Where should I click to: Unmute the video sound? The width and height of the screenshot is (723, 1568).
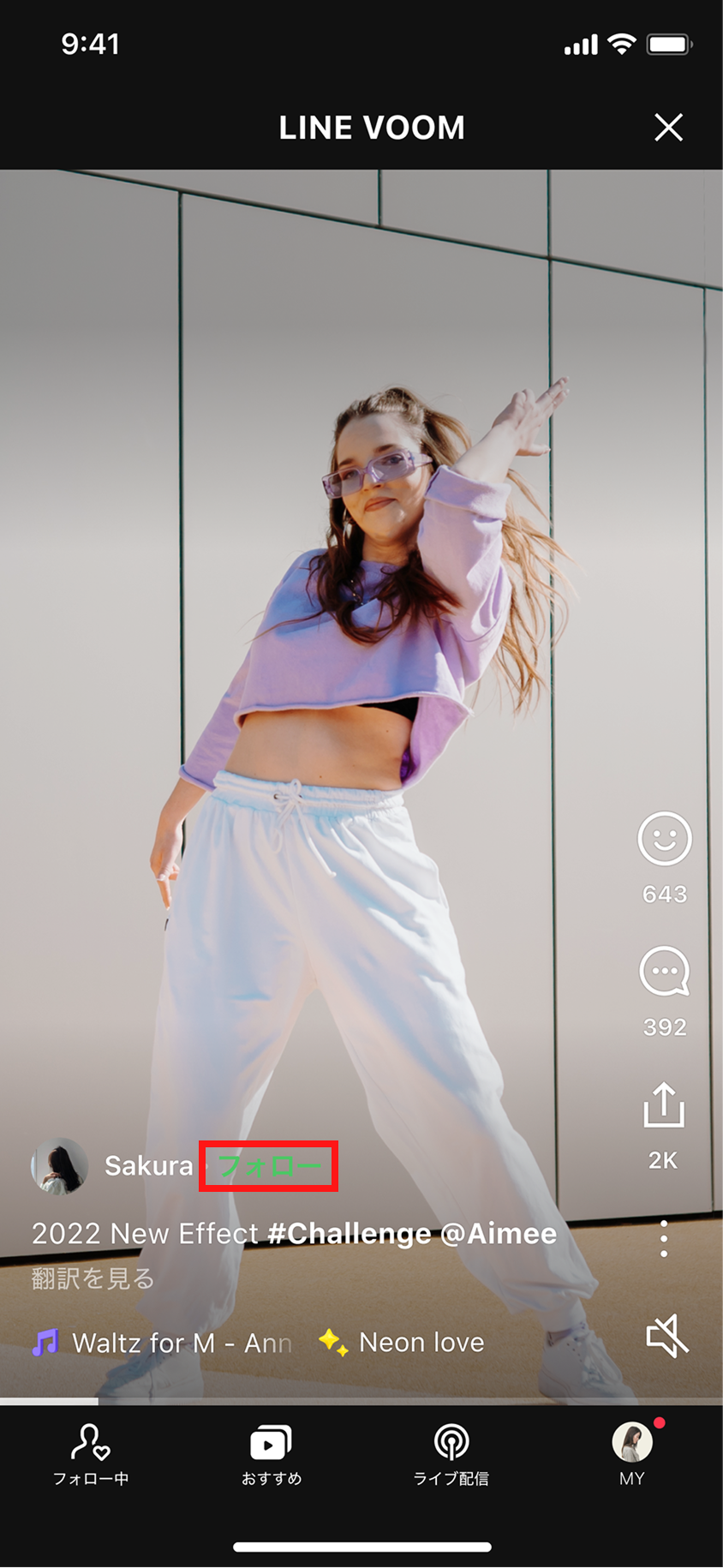[x=666, y=1335]
